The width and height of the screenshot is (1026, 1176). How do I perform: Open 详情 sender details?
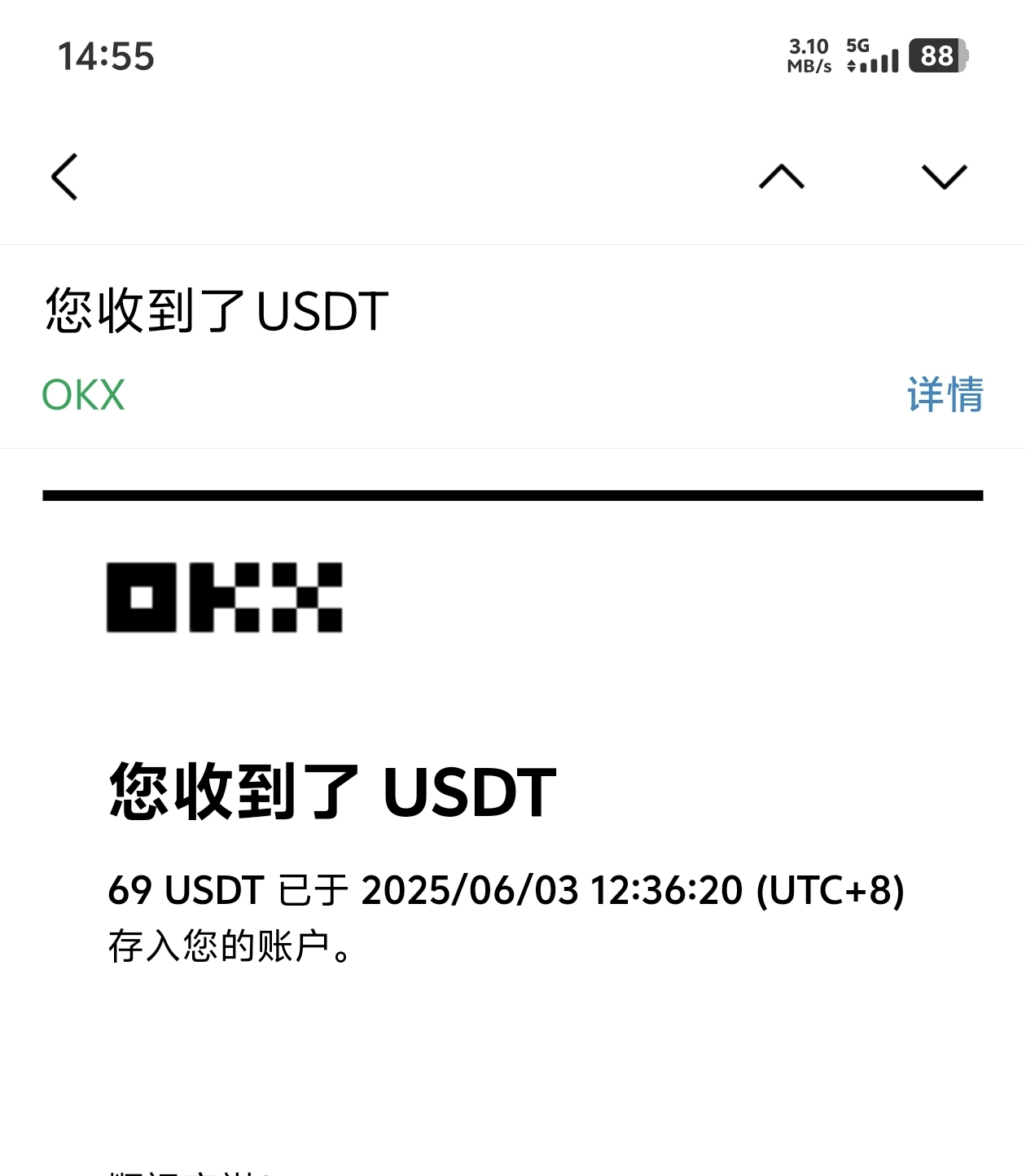[945, 395]
